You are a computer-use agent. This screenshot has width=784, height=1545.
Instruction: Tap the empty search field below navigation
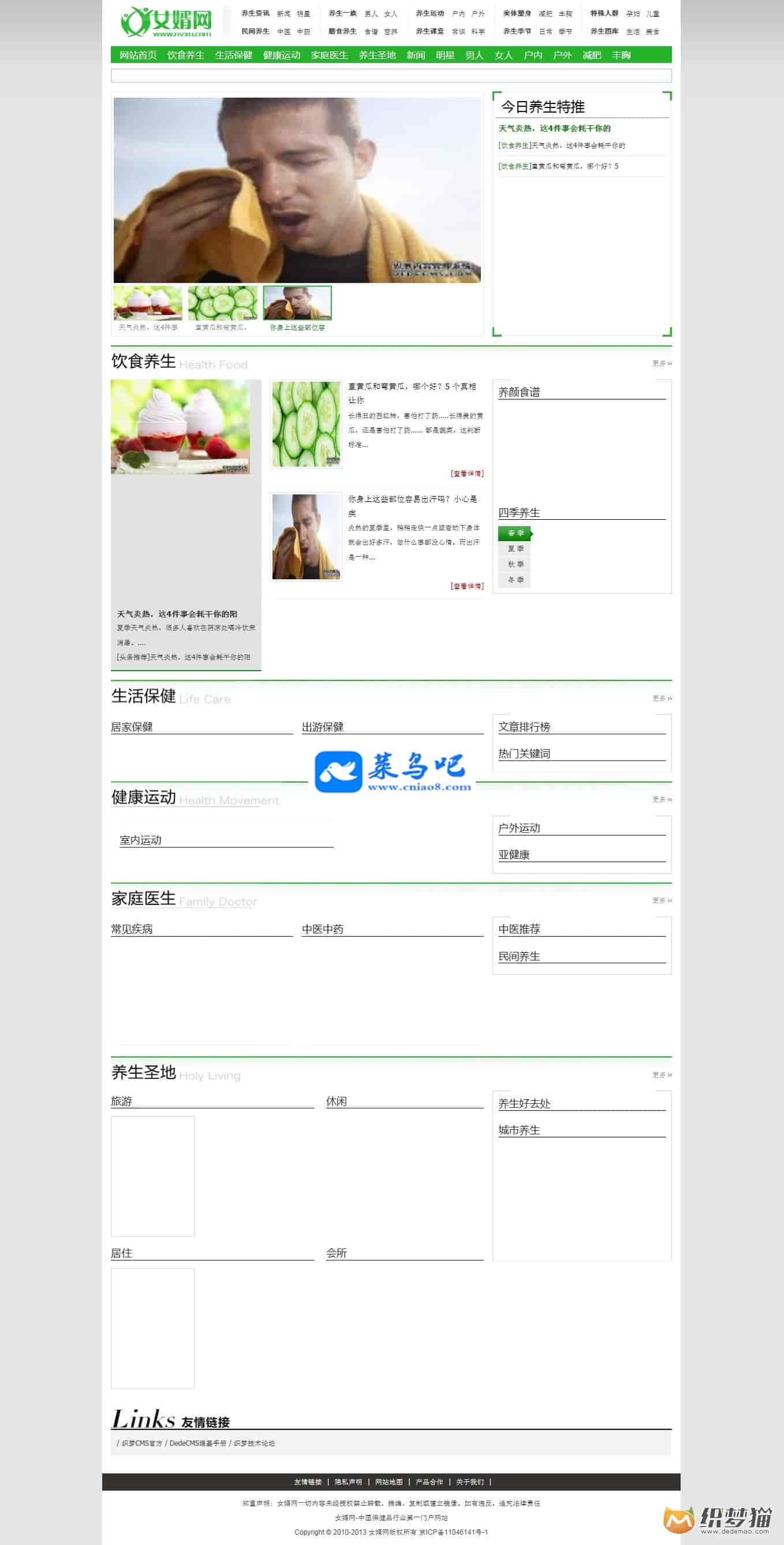(x=391, y=76)
